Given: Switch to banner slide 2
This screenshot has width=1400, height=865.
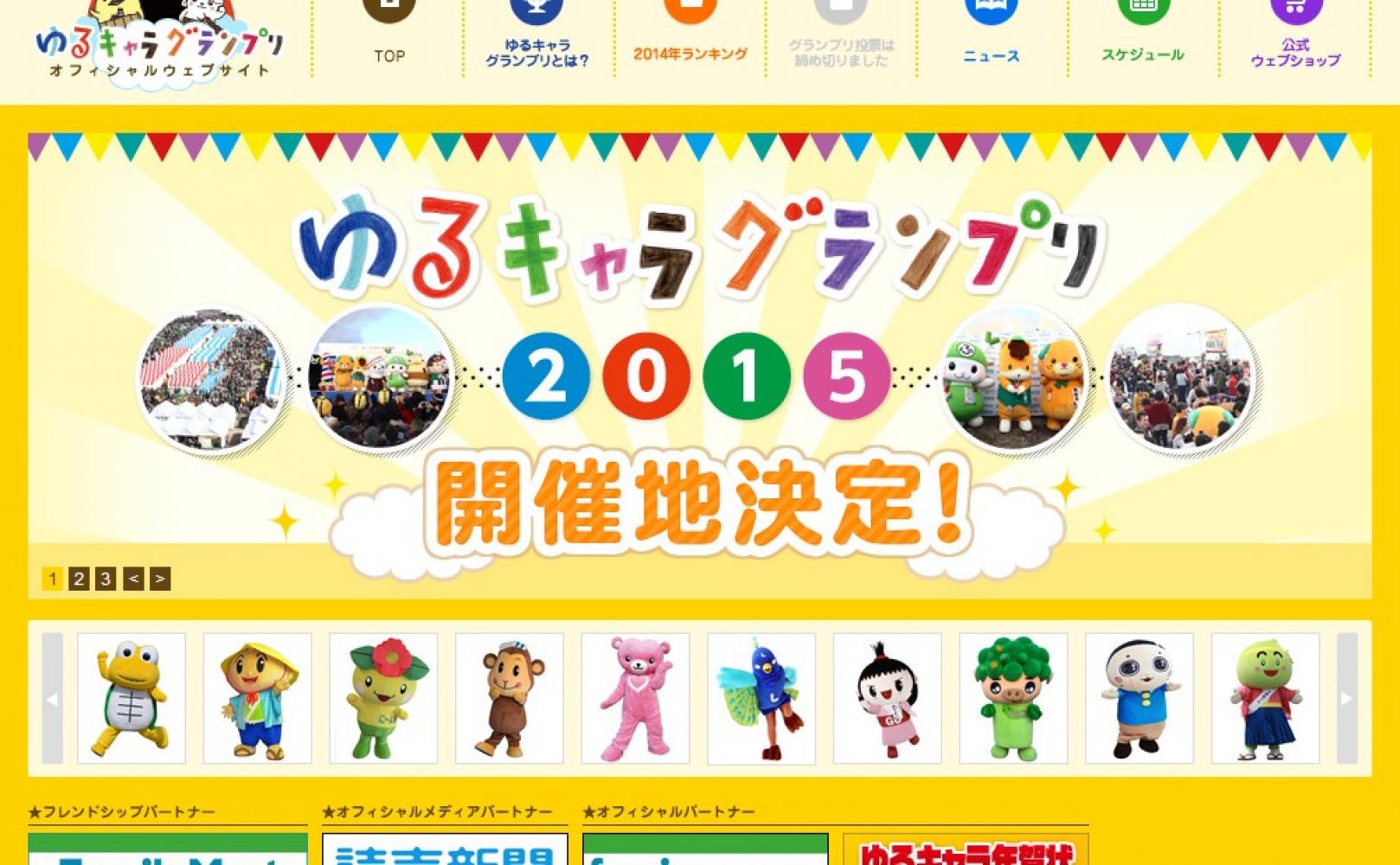Looking at the screenshot, I should 79,579.
